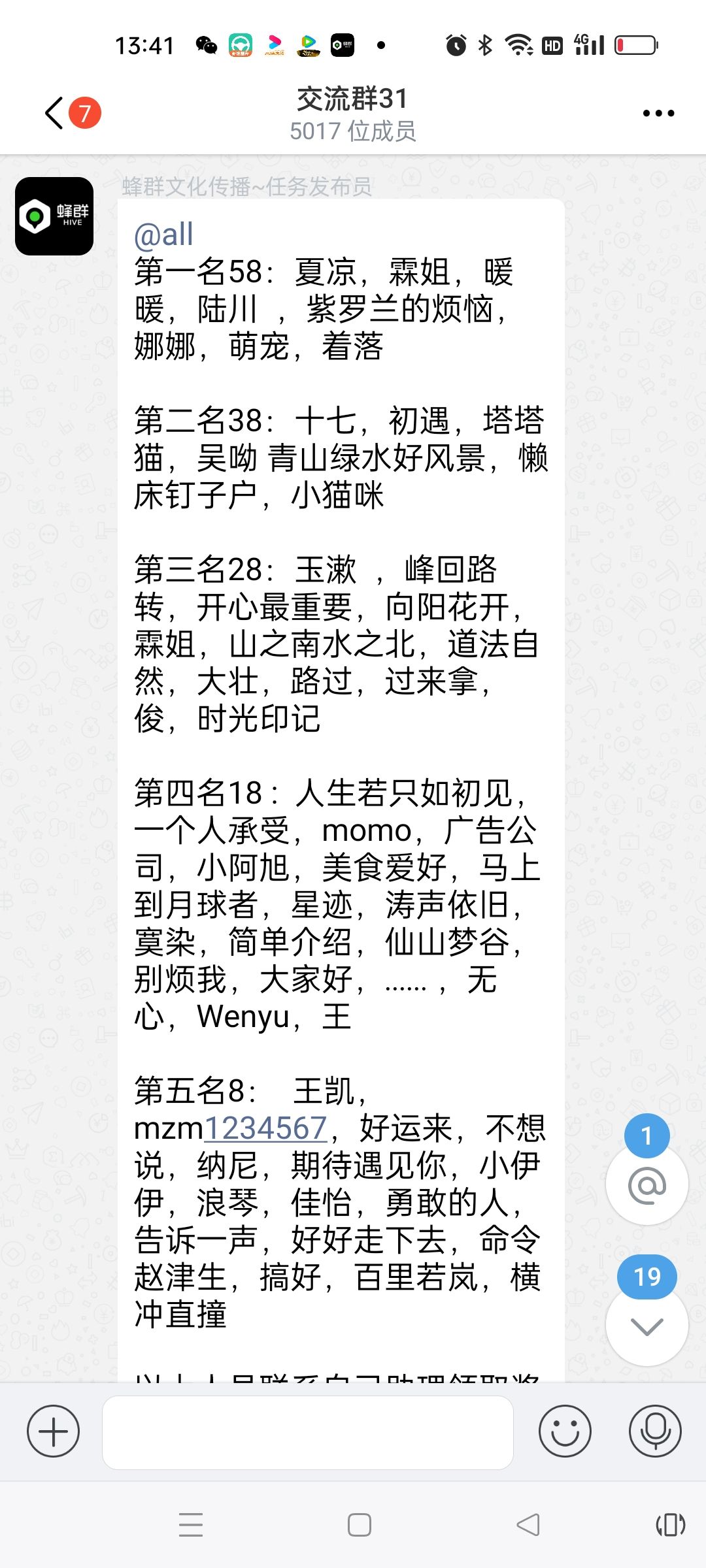The image size is (706, 1568).
Task: Open the emoji picker
Action: point(565,1431)
